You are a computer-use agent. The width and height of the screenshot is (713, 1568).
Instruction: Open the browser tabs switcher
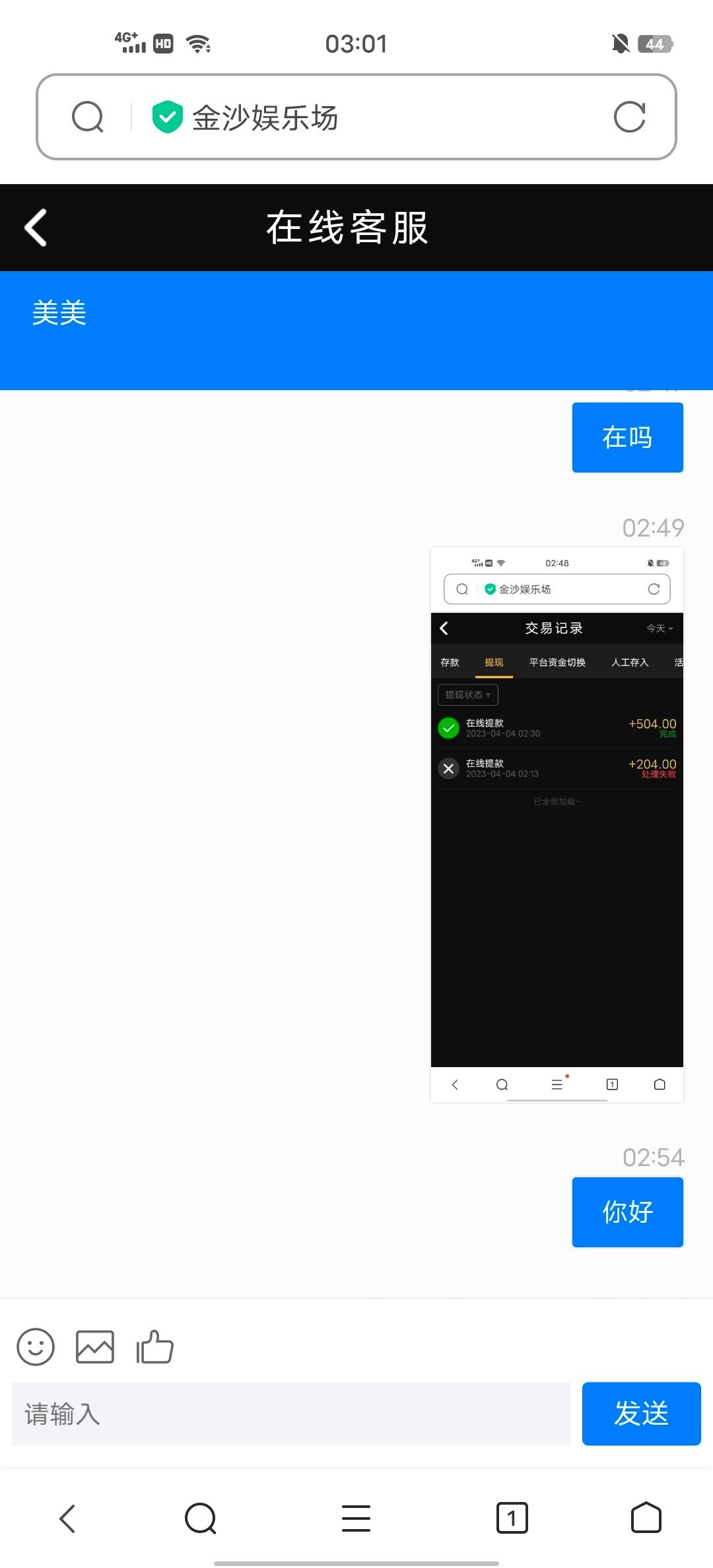click(x=512, y=1519)
